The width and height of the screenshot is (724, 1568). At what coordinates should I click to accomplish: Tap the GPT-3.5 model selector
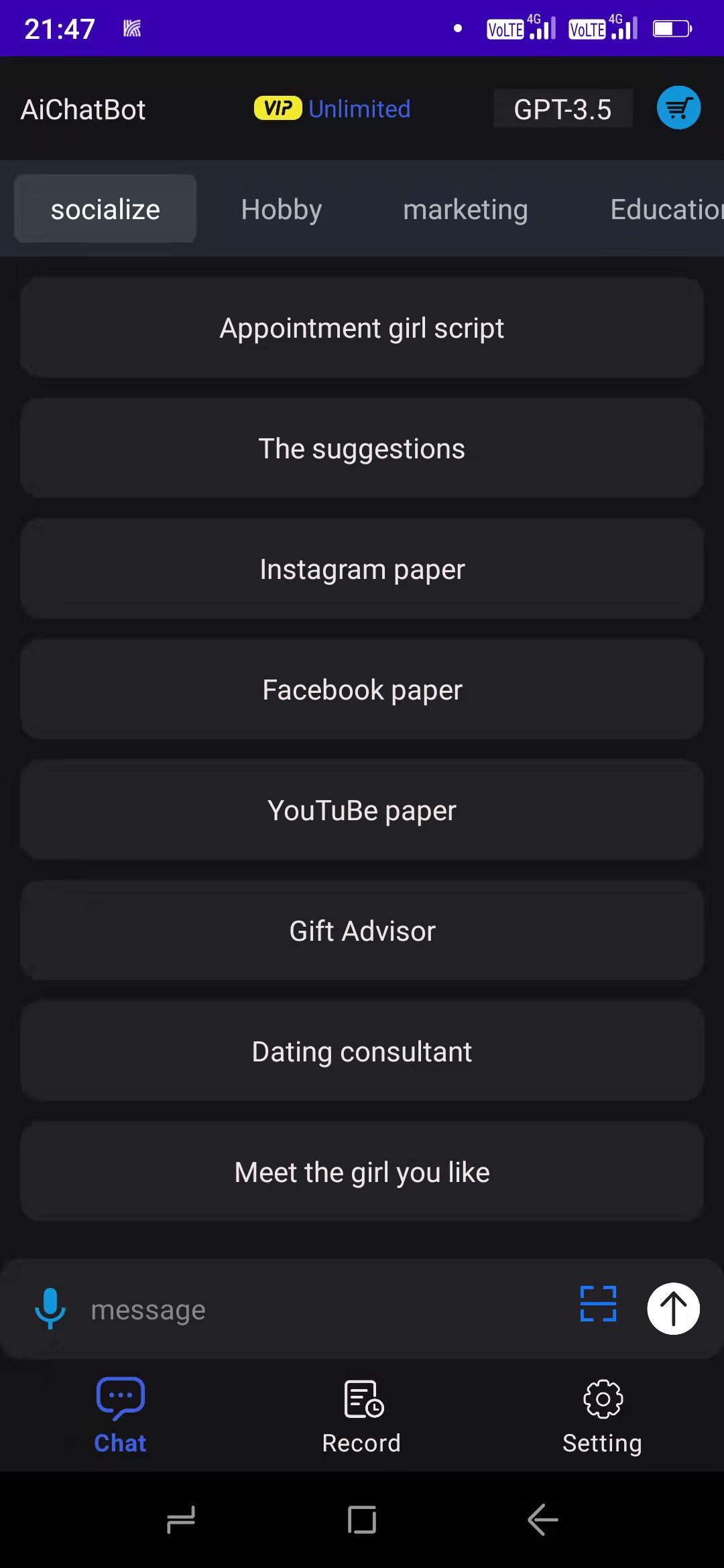coord(562,109)
